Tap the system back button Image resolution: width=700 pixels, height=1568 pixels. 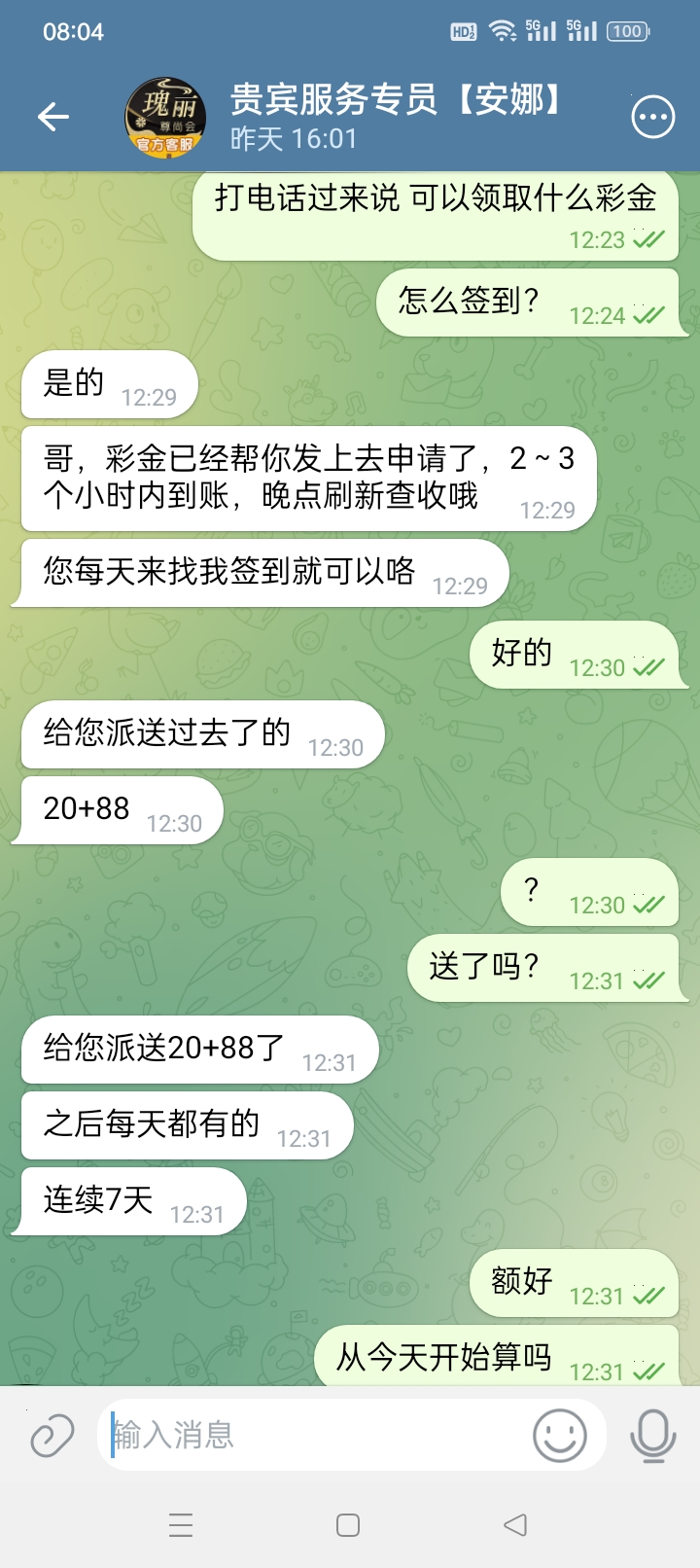515,1524
